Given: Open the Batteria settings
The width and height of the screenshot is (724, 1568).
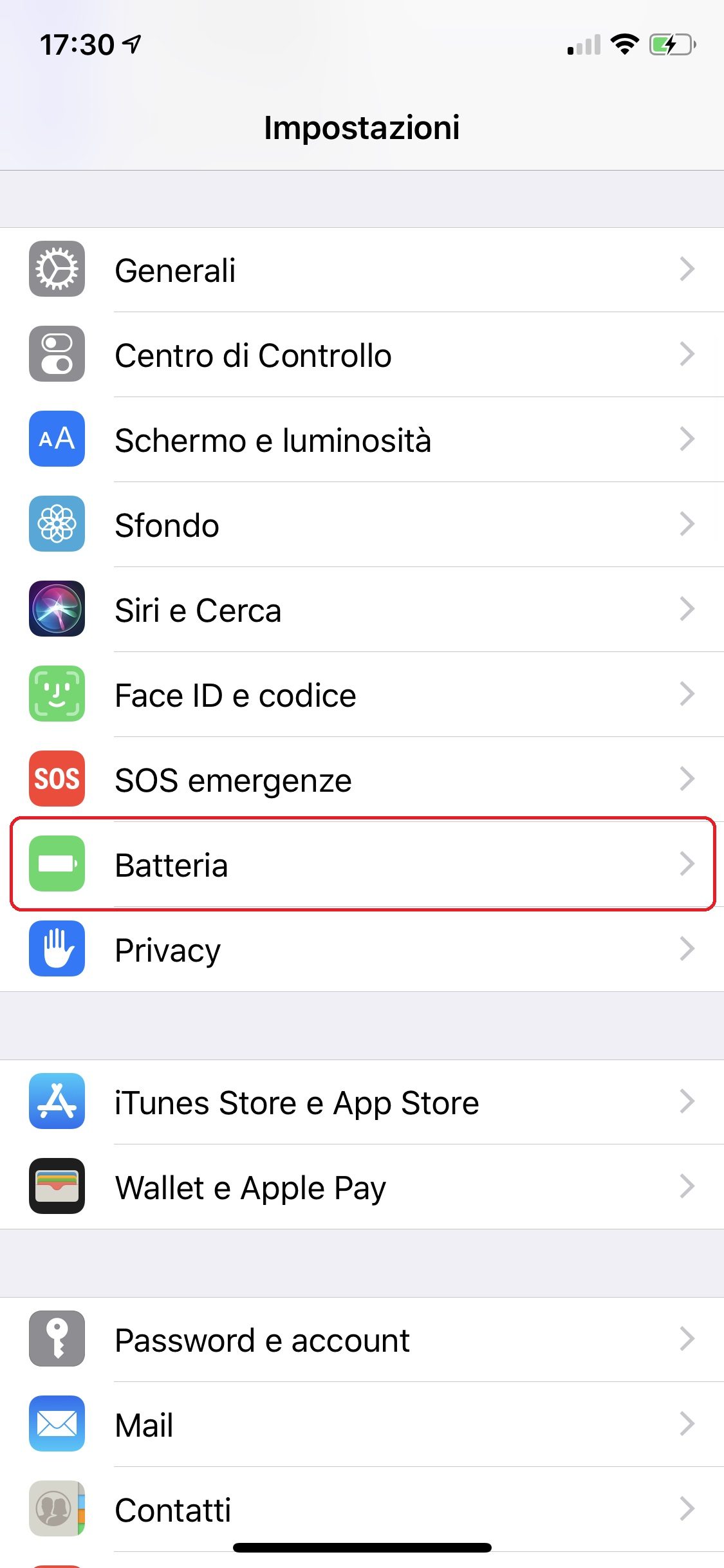Looking at the screenshot, I should tap(362, 864).
